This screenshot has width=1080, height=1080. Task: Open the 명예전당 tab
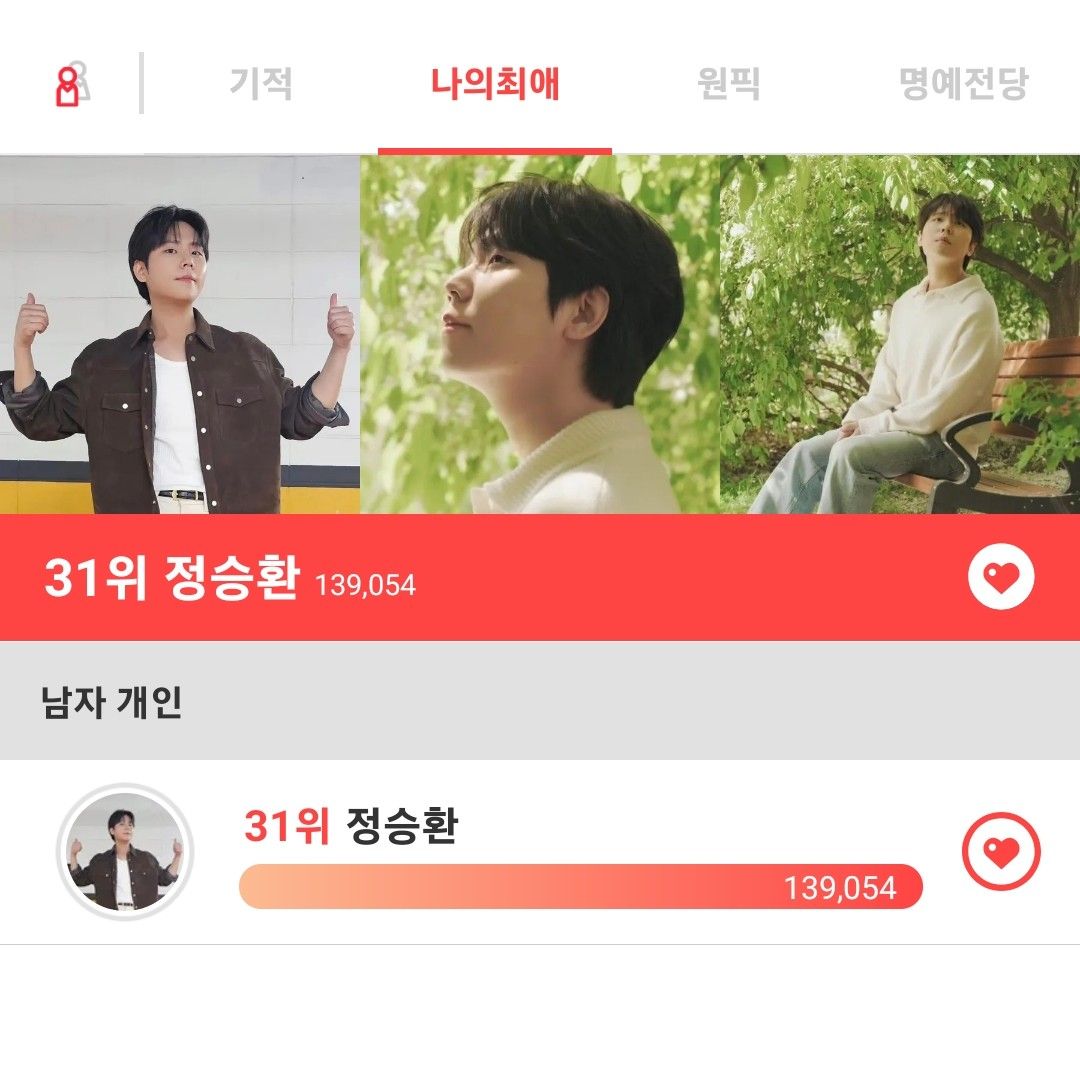(963, 83)
